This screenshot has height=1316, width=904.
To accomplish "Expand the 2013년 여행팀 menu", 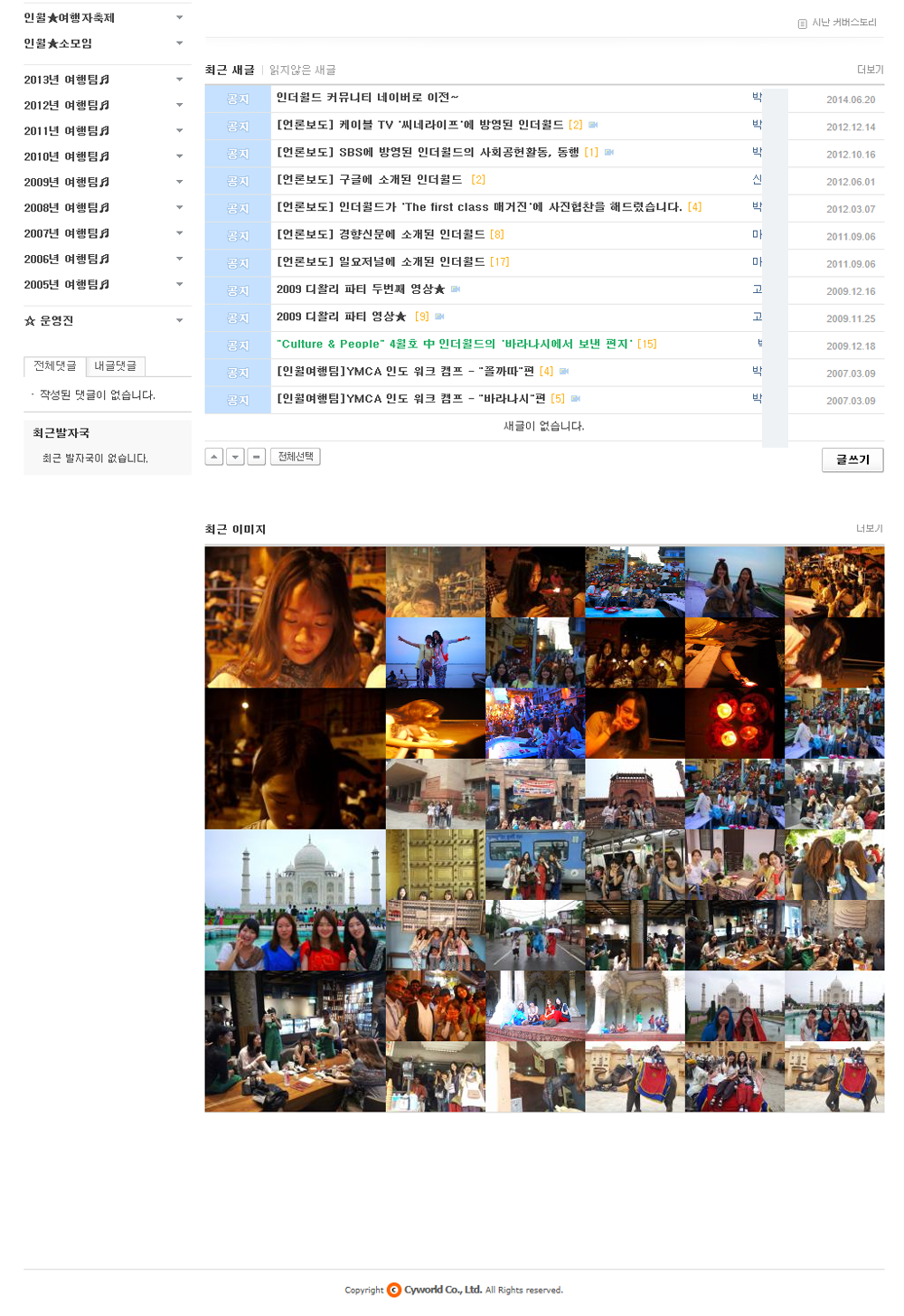I will (x=179, y=80).
